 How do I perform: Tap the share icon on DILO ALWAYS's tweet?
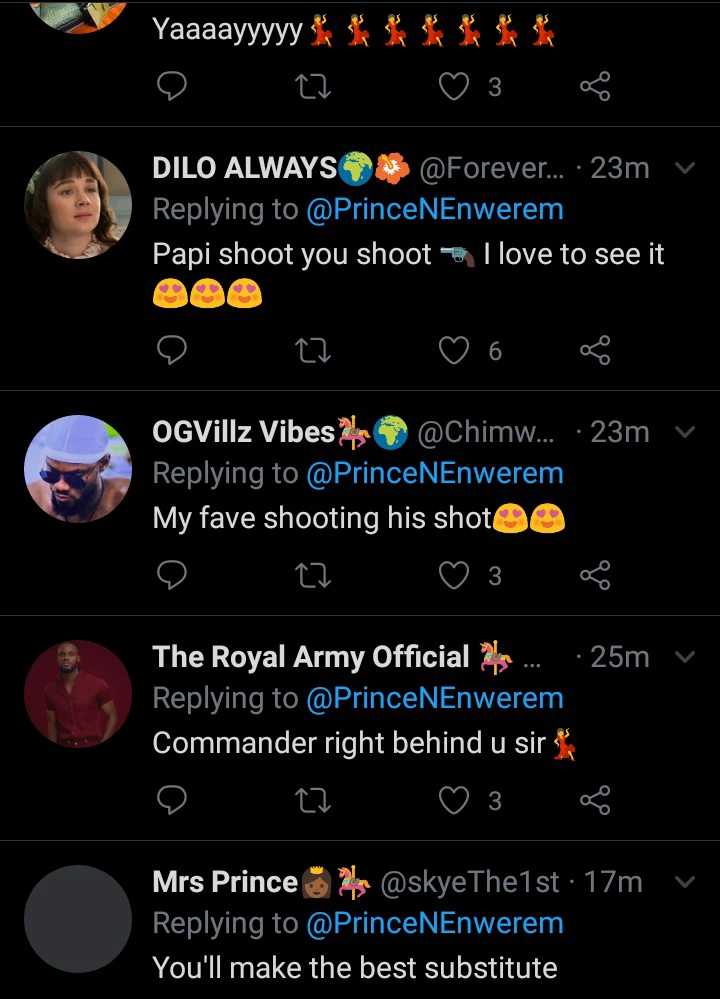coord(596,350)
